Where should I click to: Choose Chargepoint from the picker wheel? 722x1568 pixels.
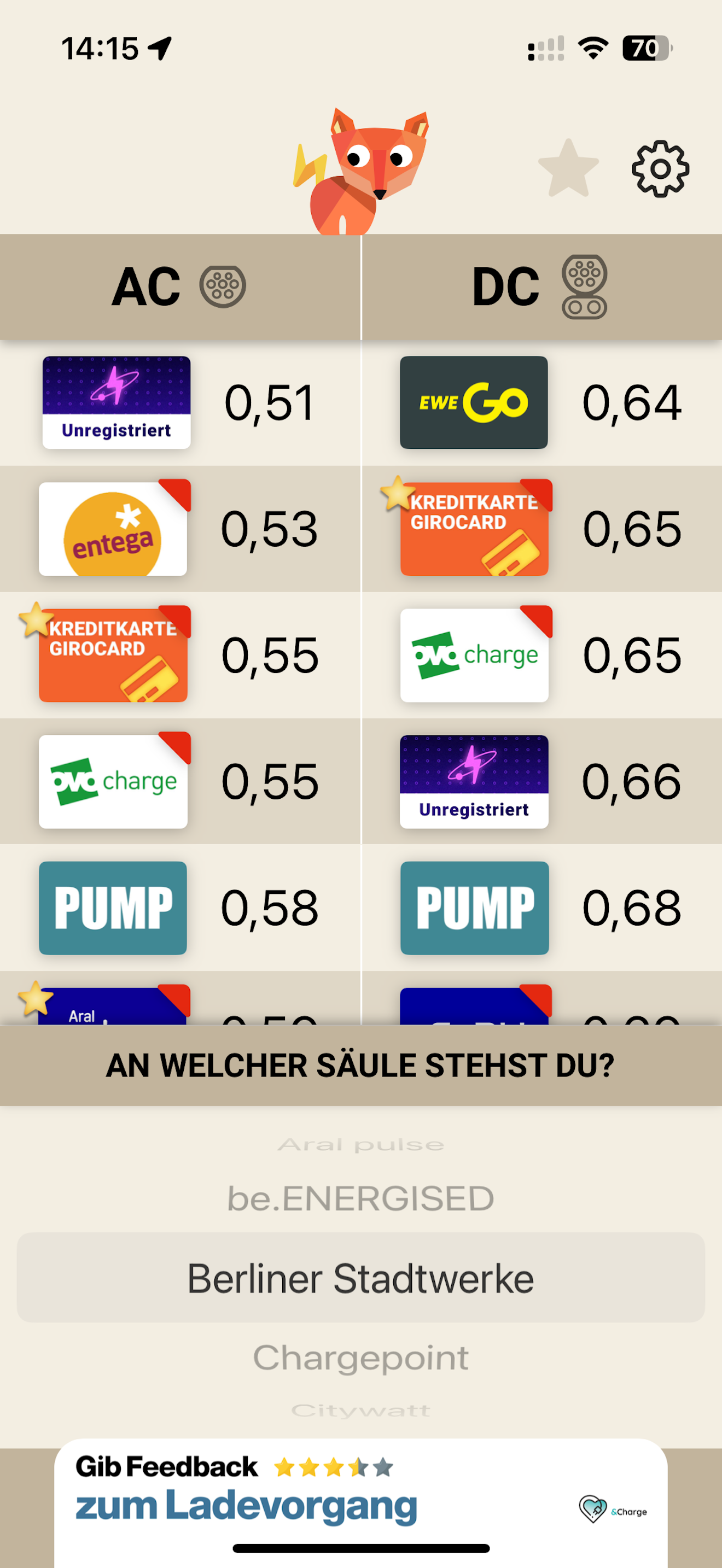click(x=361, y=1357)
